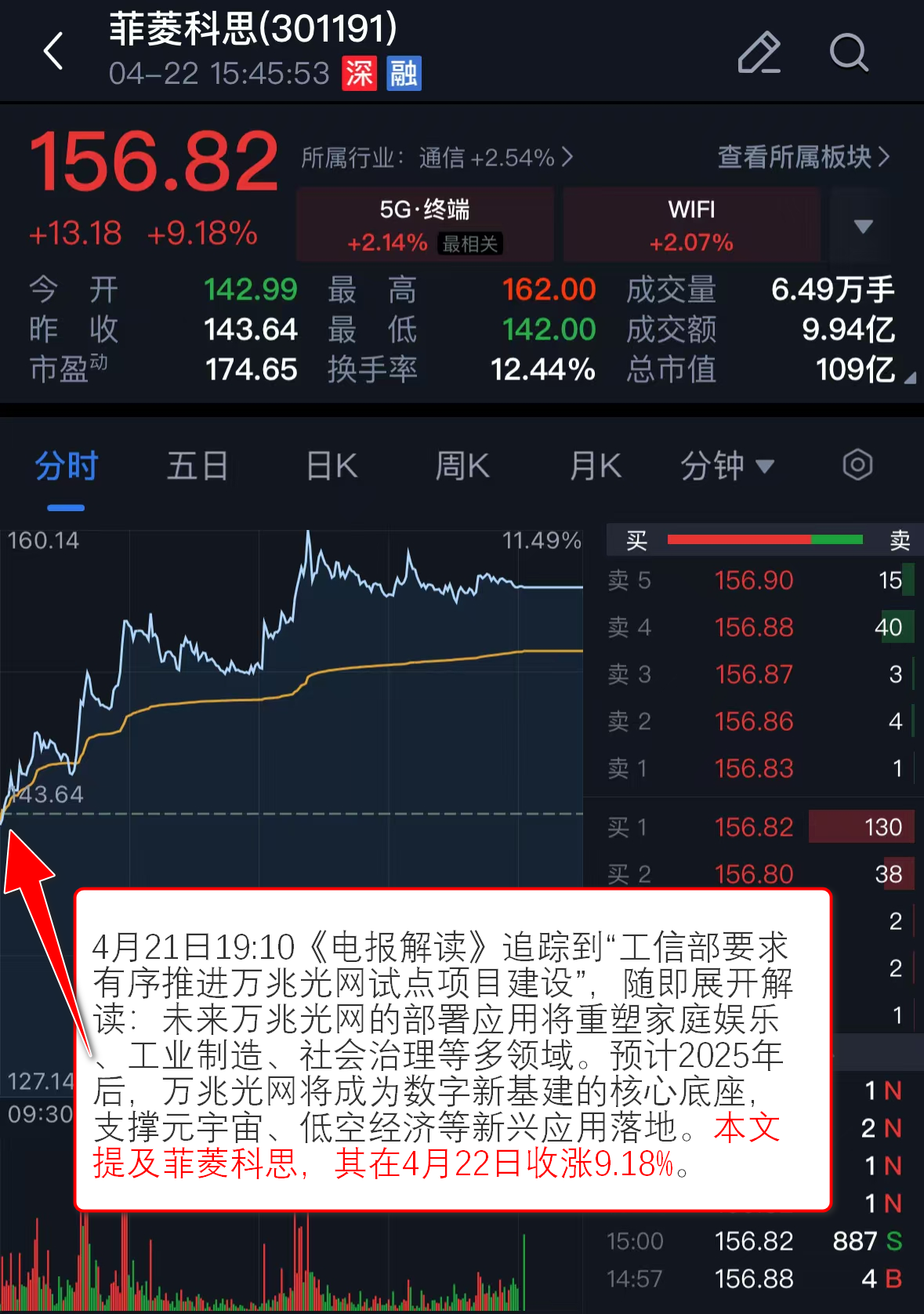Expand the quote details corner arrow
The height and width of the screenshot is (1314, 924).
[909, 379]
